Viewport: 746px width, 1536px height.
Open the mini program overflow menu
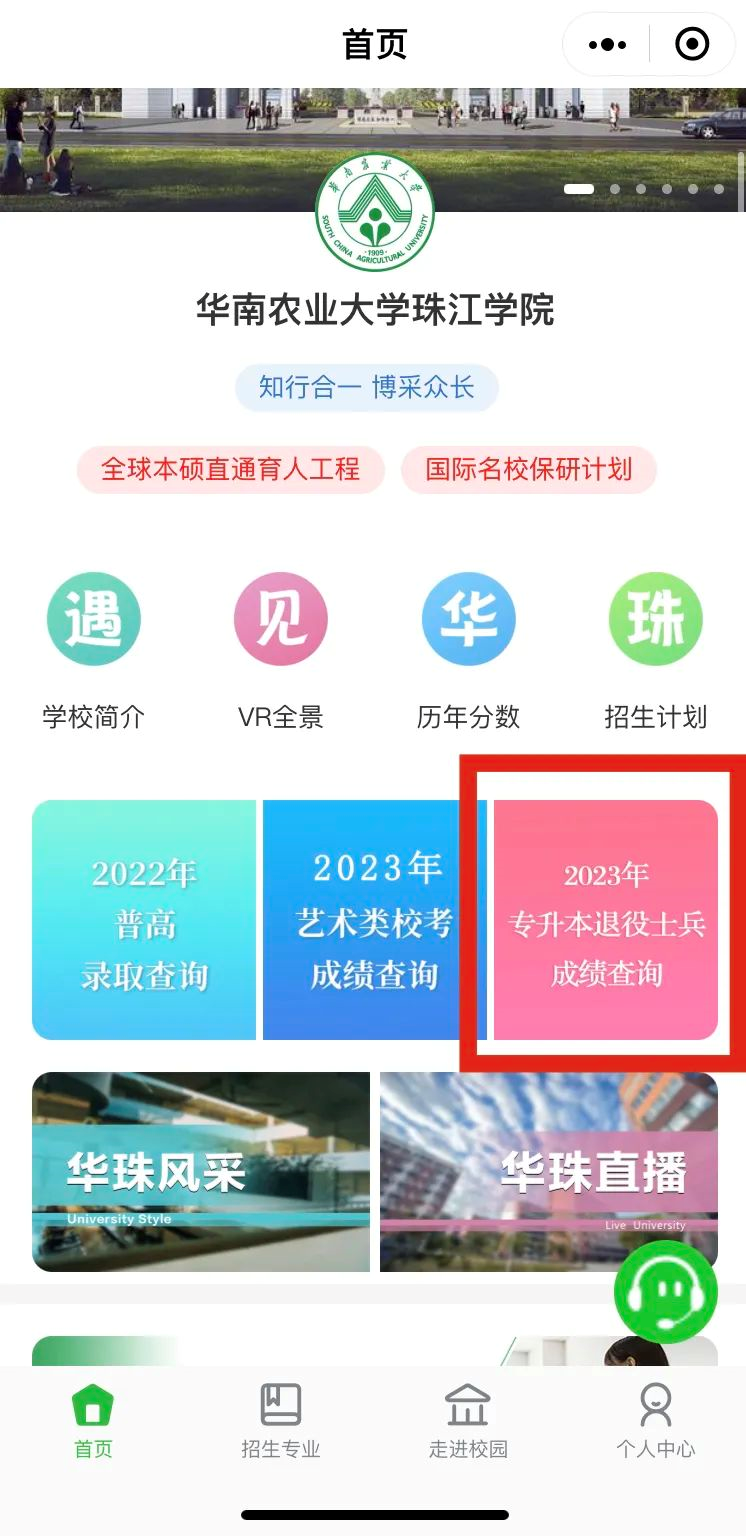(x=607, y=45)
